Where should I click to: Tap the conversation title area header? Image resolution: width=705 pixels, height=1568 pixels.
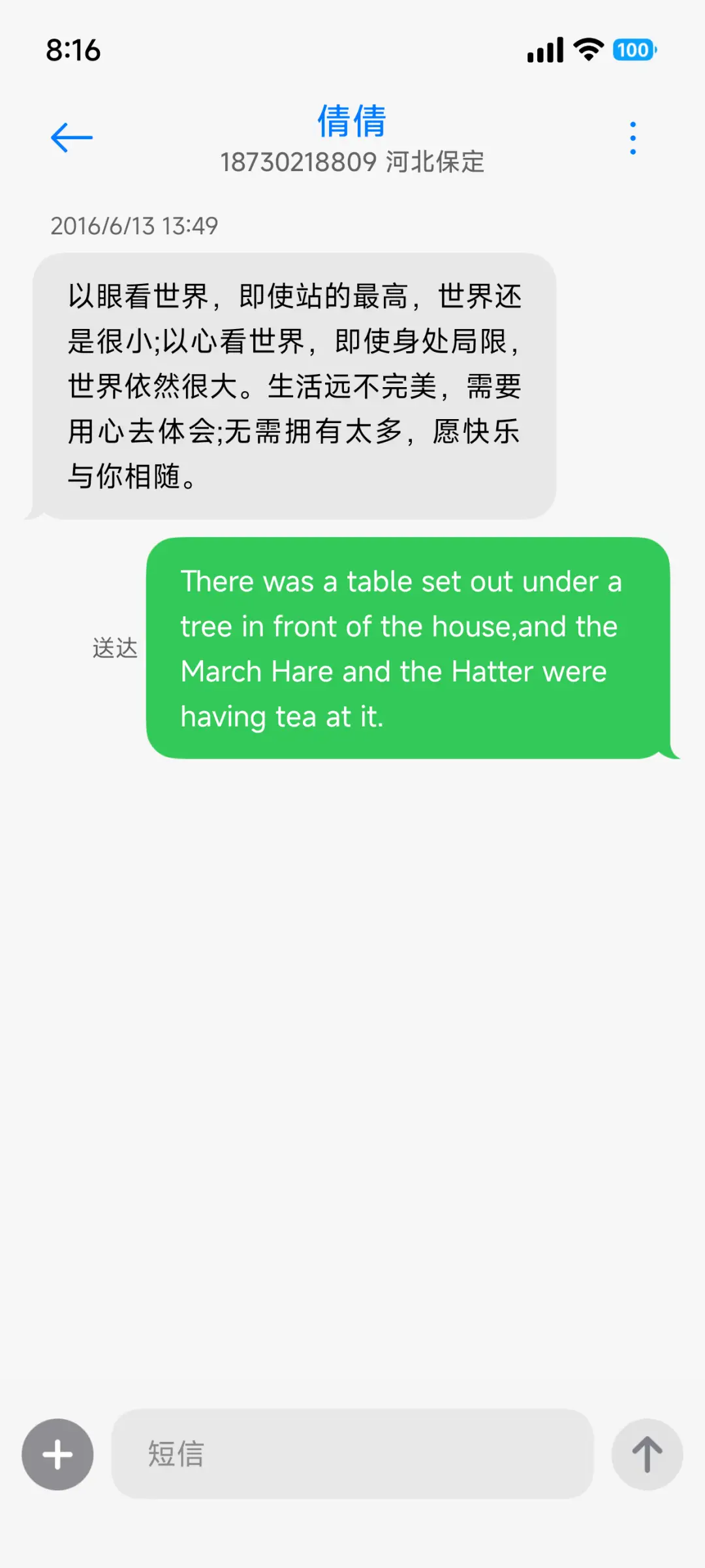[x=352, y=137]
